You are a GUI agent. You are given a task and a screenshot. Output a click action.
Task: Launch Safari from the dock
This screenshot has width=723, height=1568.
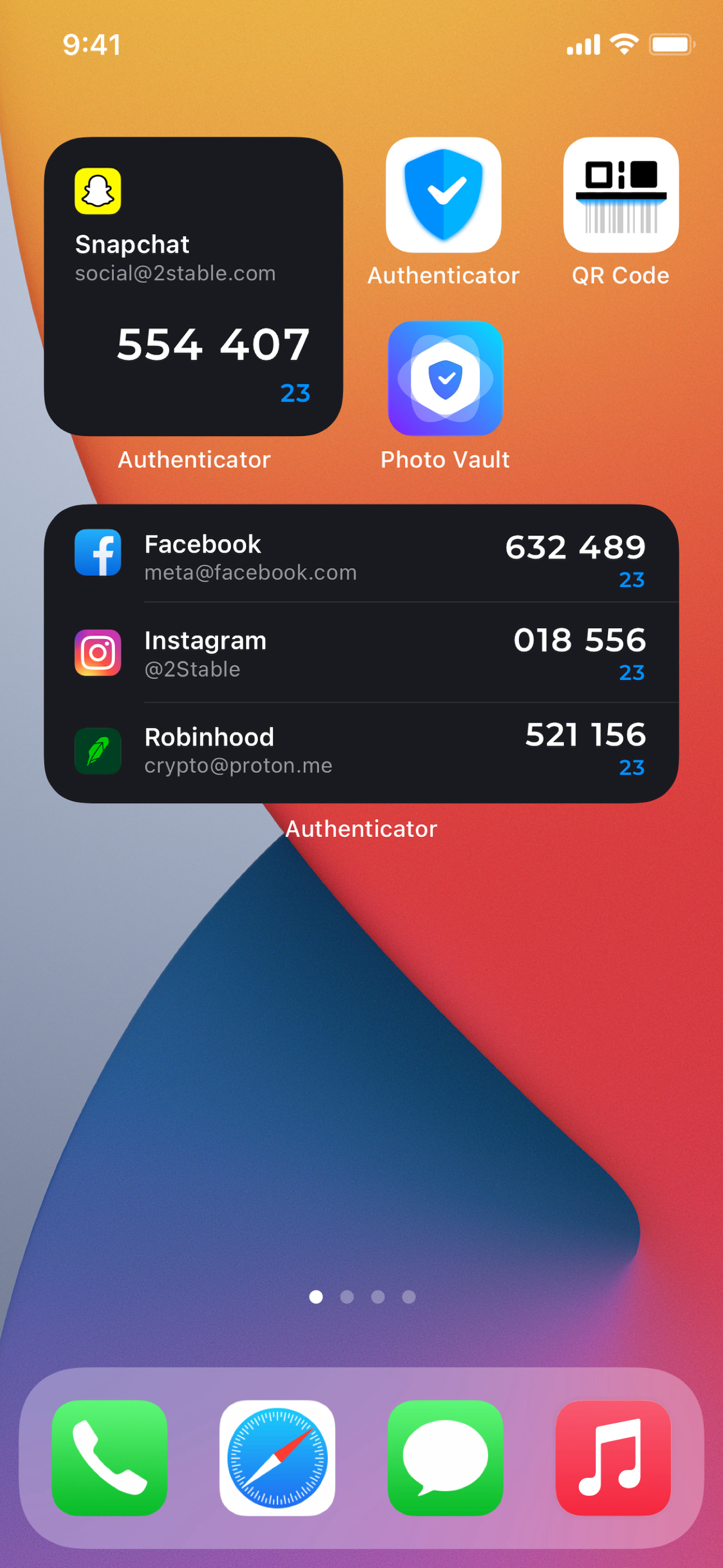[x=277, y=1458]
